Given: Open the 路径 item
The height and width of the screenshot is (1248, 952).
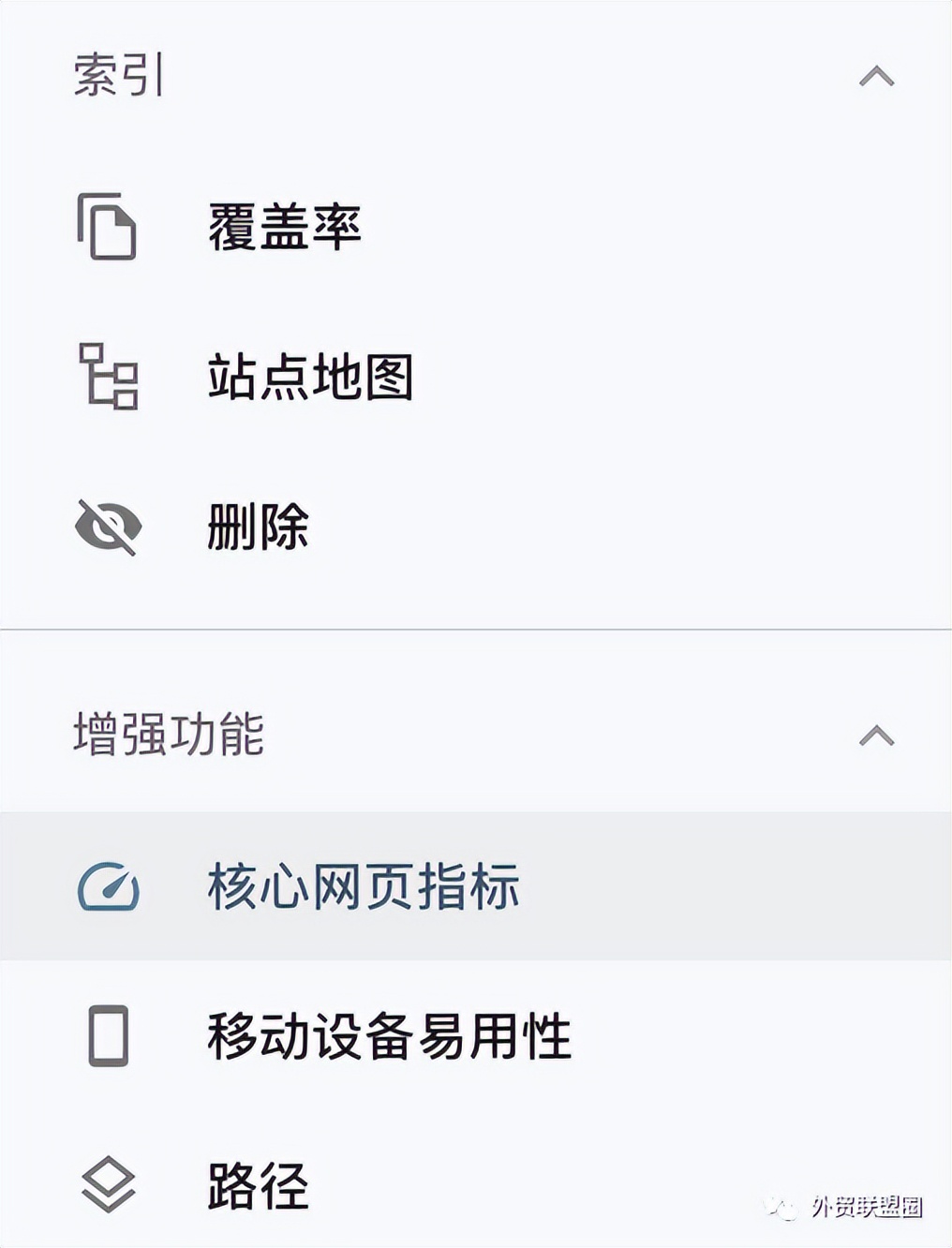Looking at the screenshot, I should click(258, 1186).
